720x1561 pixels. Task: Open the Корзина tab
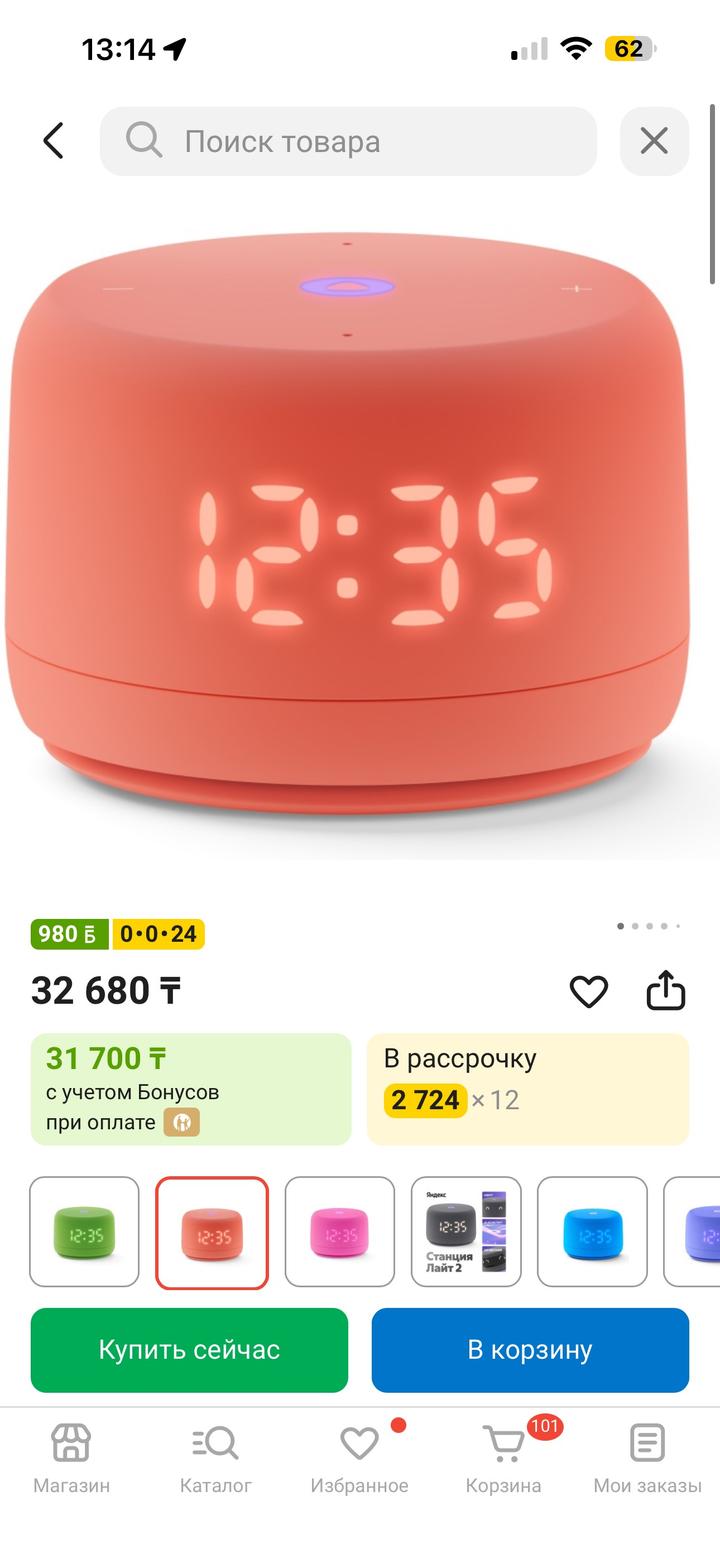tap(503, 1458)
